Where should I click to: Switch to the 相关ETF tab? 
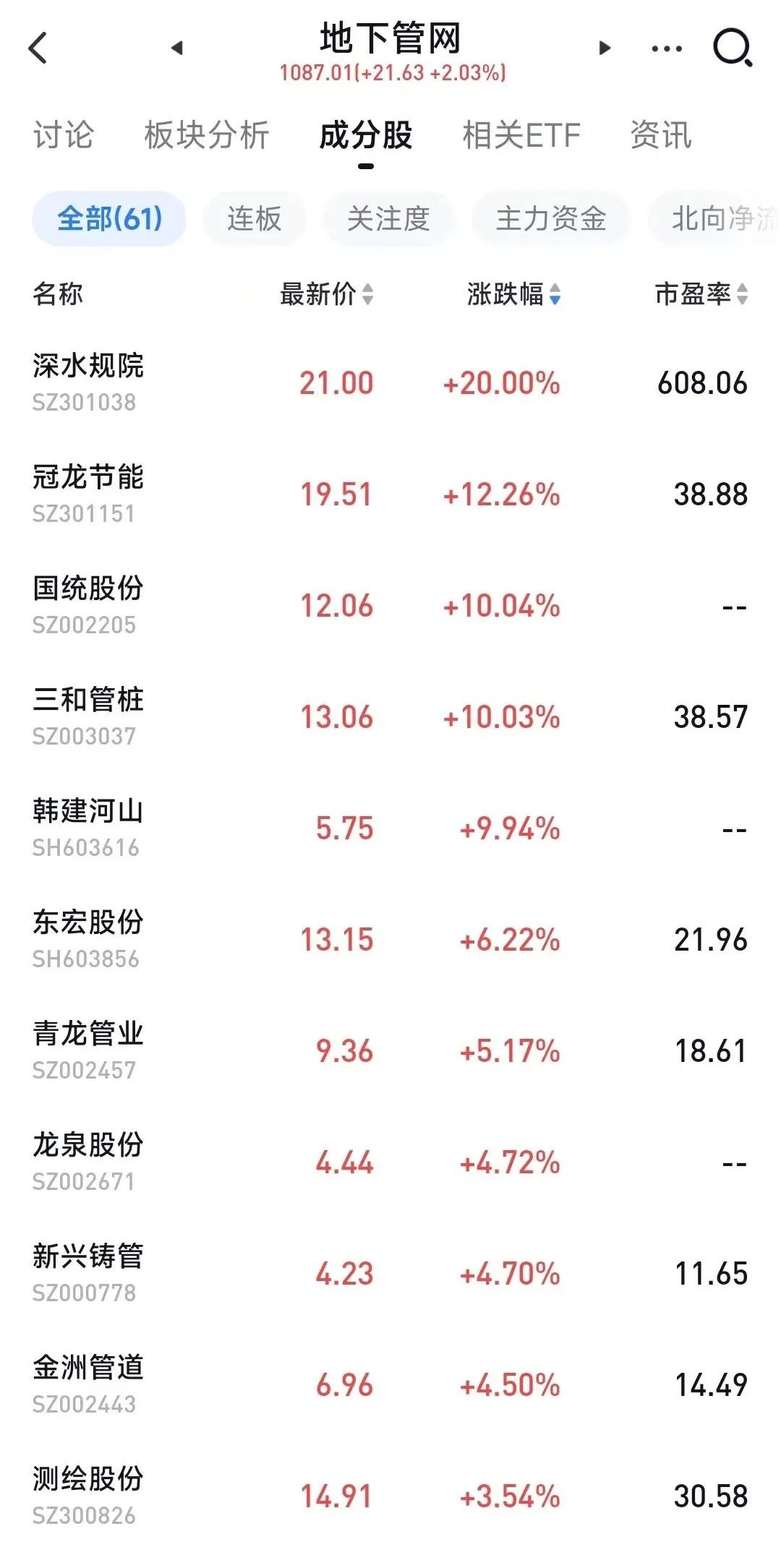coord(521,135)
